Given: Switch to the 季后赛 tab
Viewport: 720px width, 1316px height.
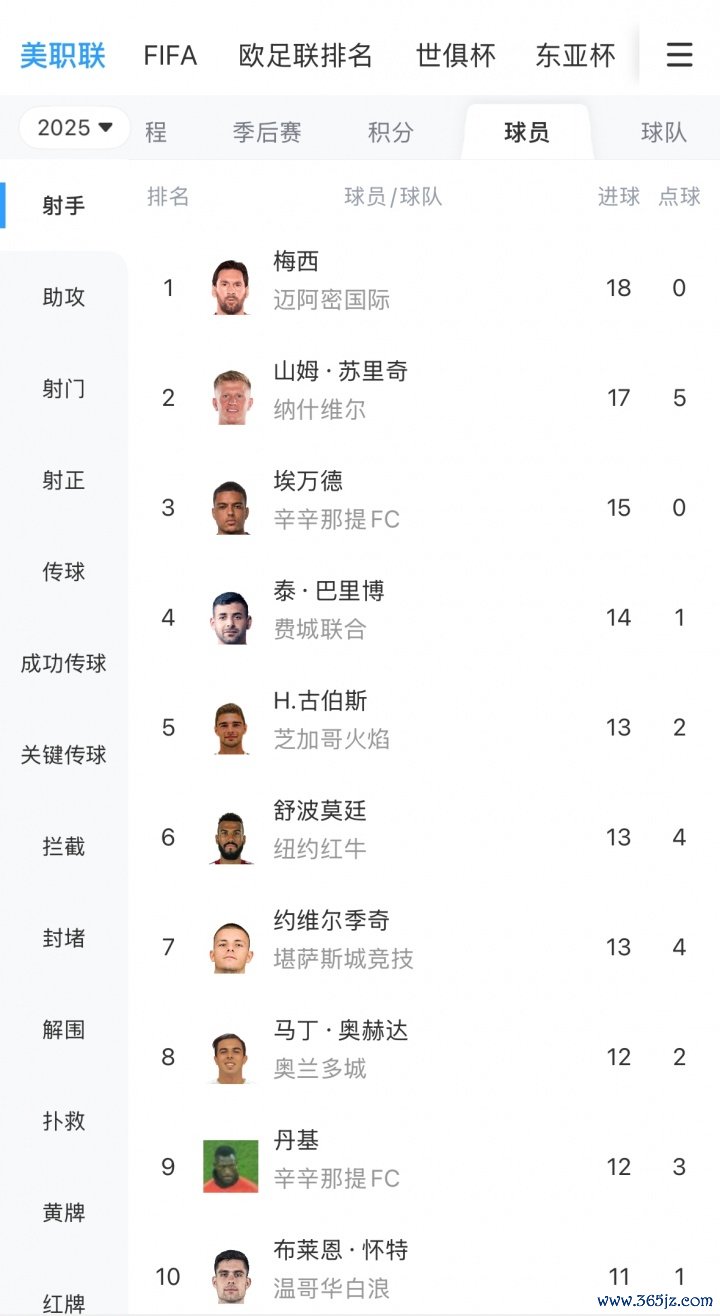Looking at the screenshot, I should [267, 132].
